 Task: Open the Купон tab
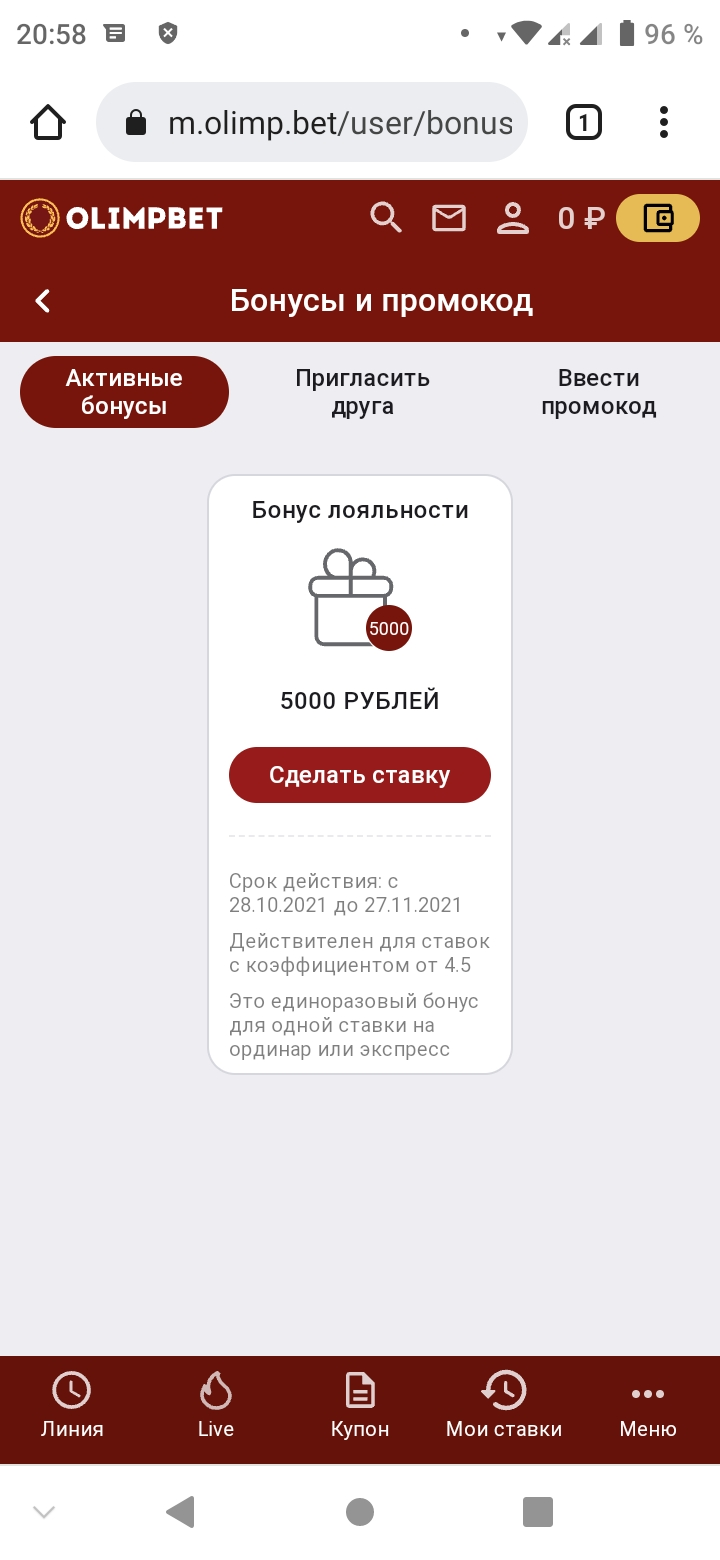360,1405
